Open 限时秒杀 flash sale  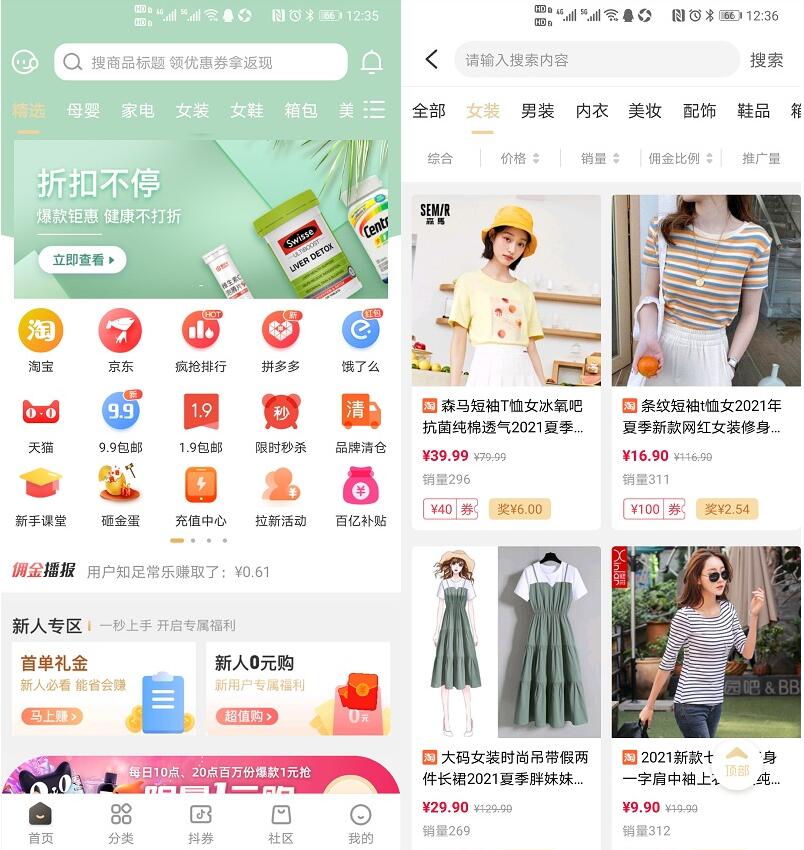click(x=281, y=422)
